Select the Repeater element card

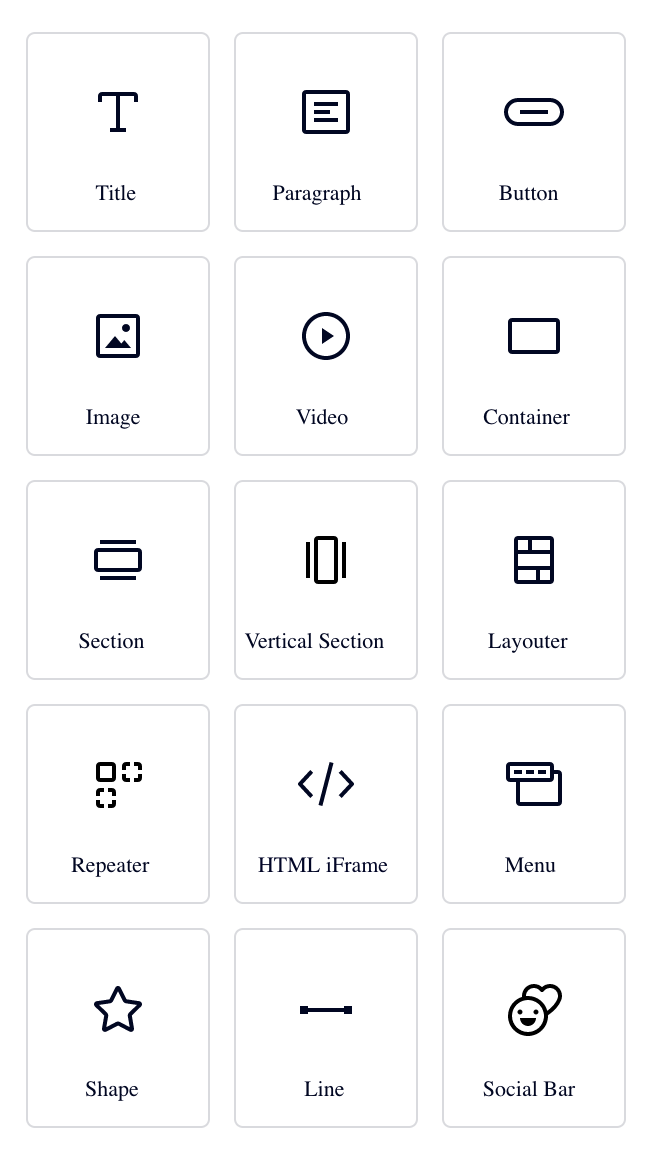pyautogui.click(x=118, y=804)
